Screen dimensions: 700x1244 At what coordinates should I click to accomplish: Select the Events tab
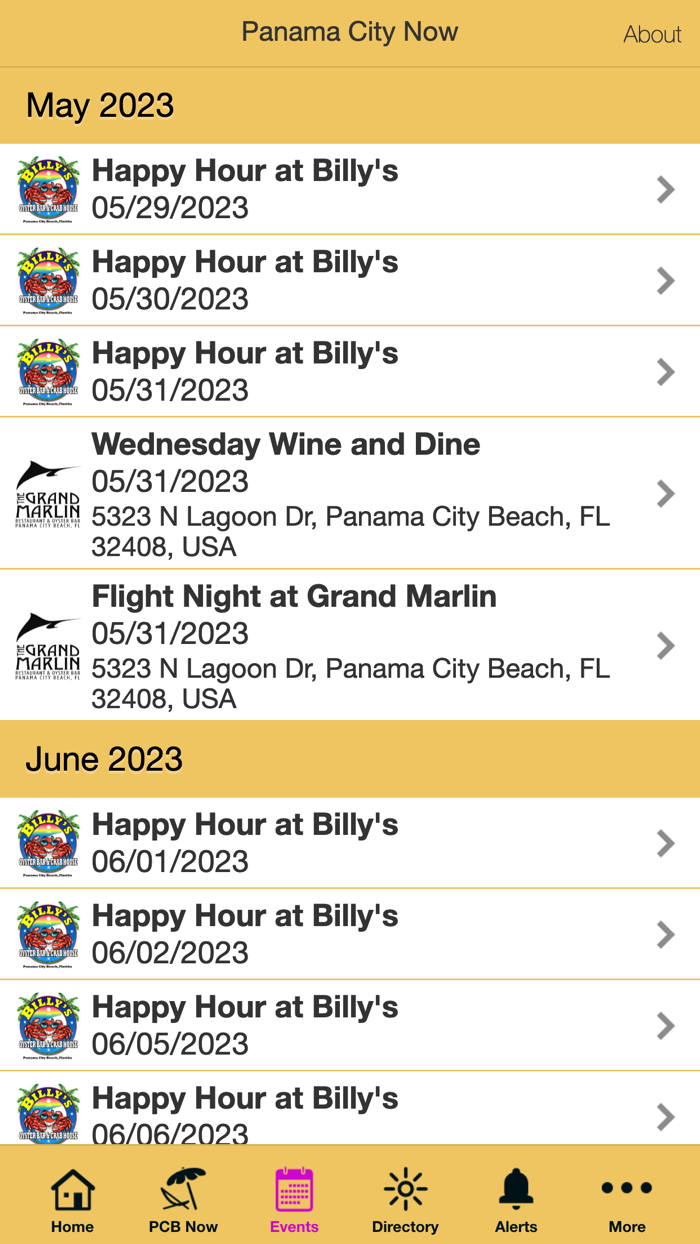294,1199
